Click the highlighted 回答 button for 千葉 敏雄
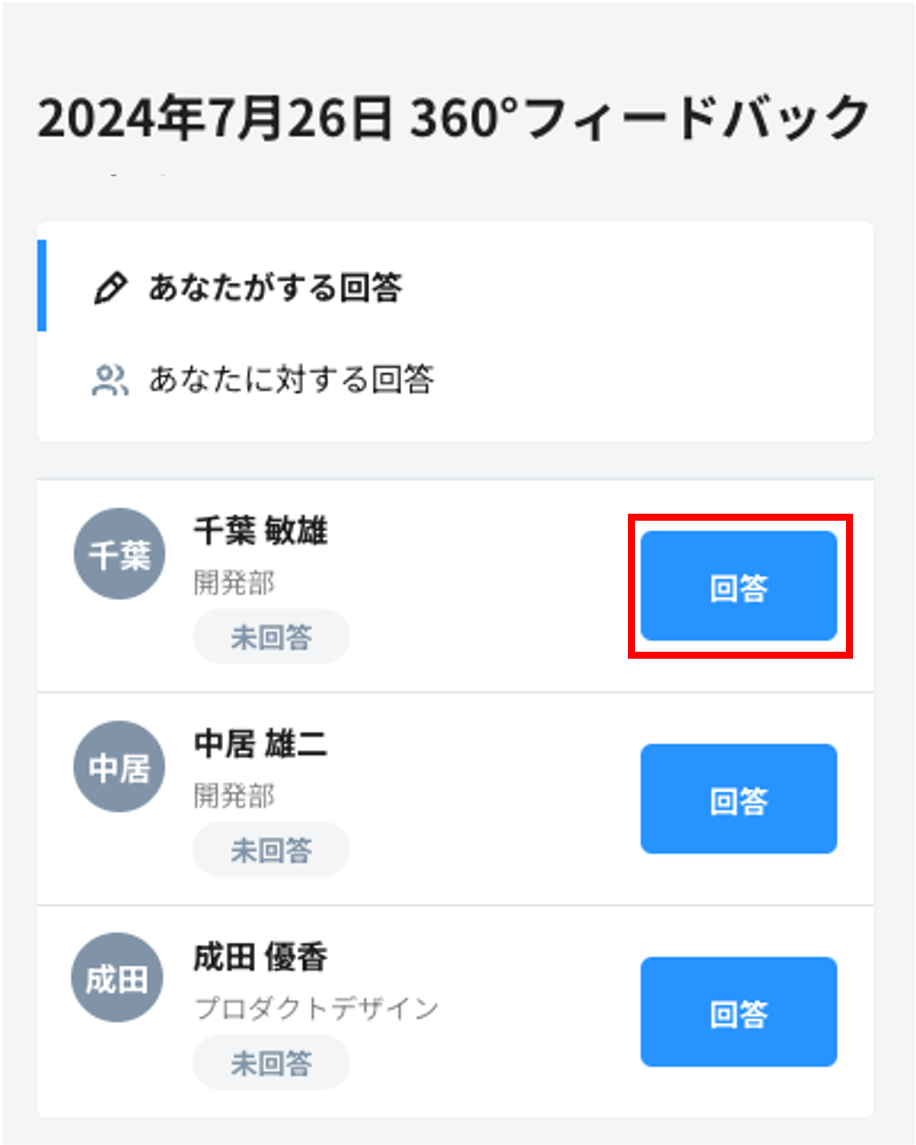Screen dimensions: 916x1145 tap(738, 585)
